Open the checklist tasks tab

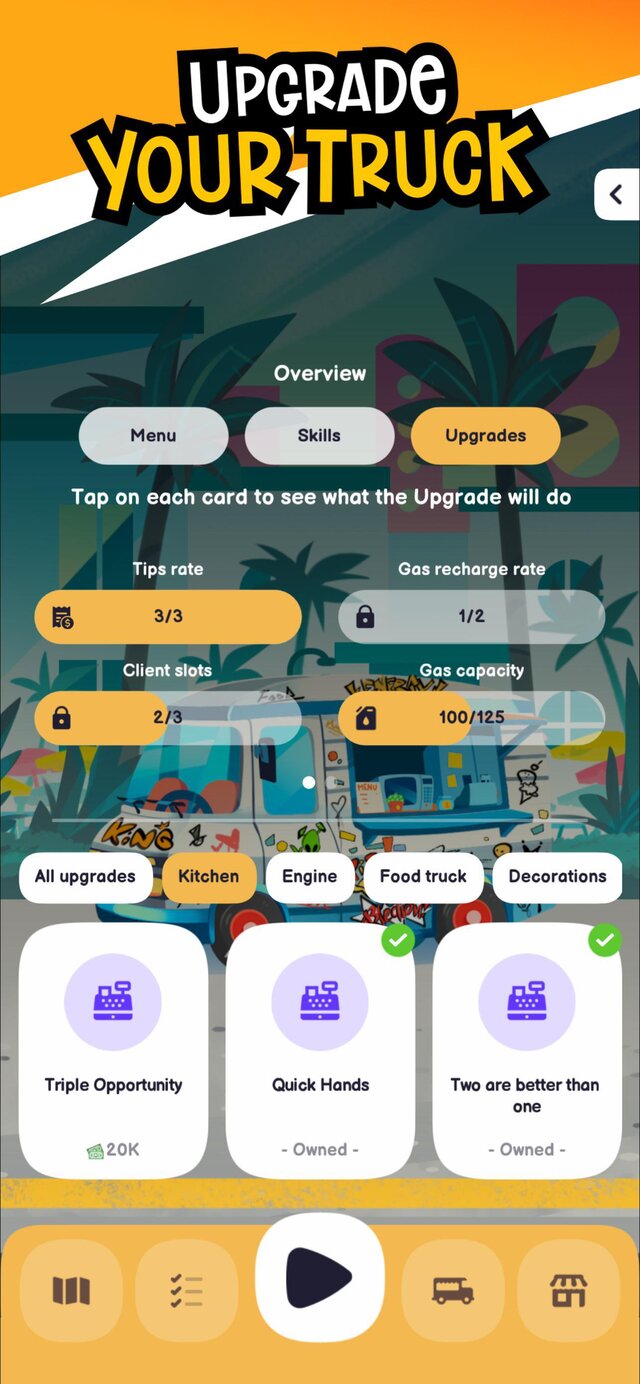coord(186,1290)
